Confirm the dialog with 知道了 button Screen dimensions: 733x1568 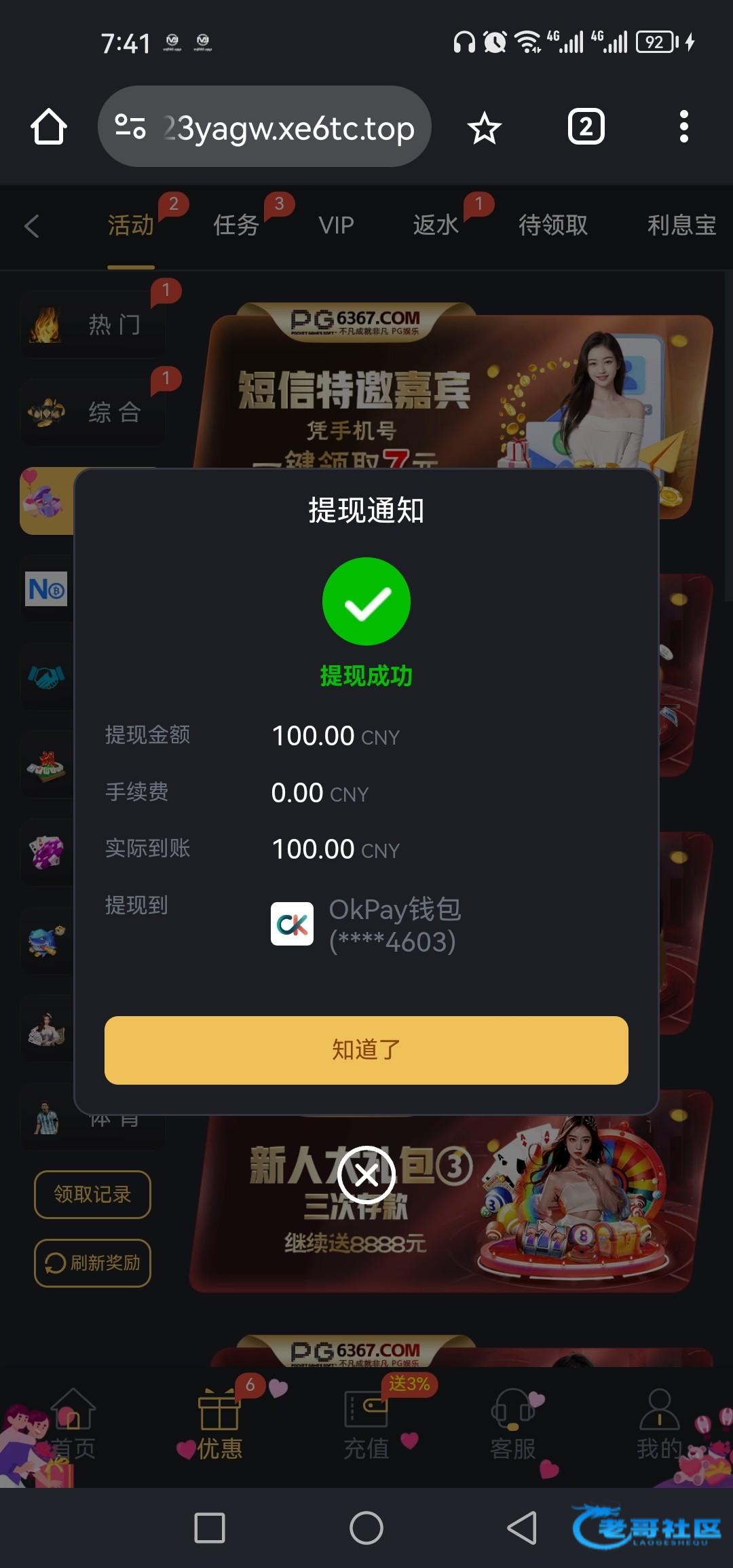click(366, 1049)
